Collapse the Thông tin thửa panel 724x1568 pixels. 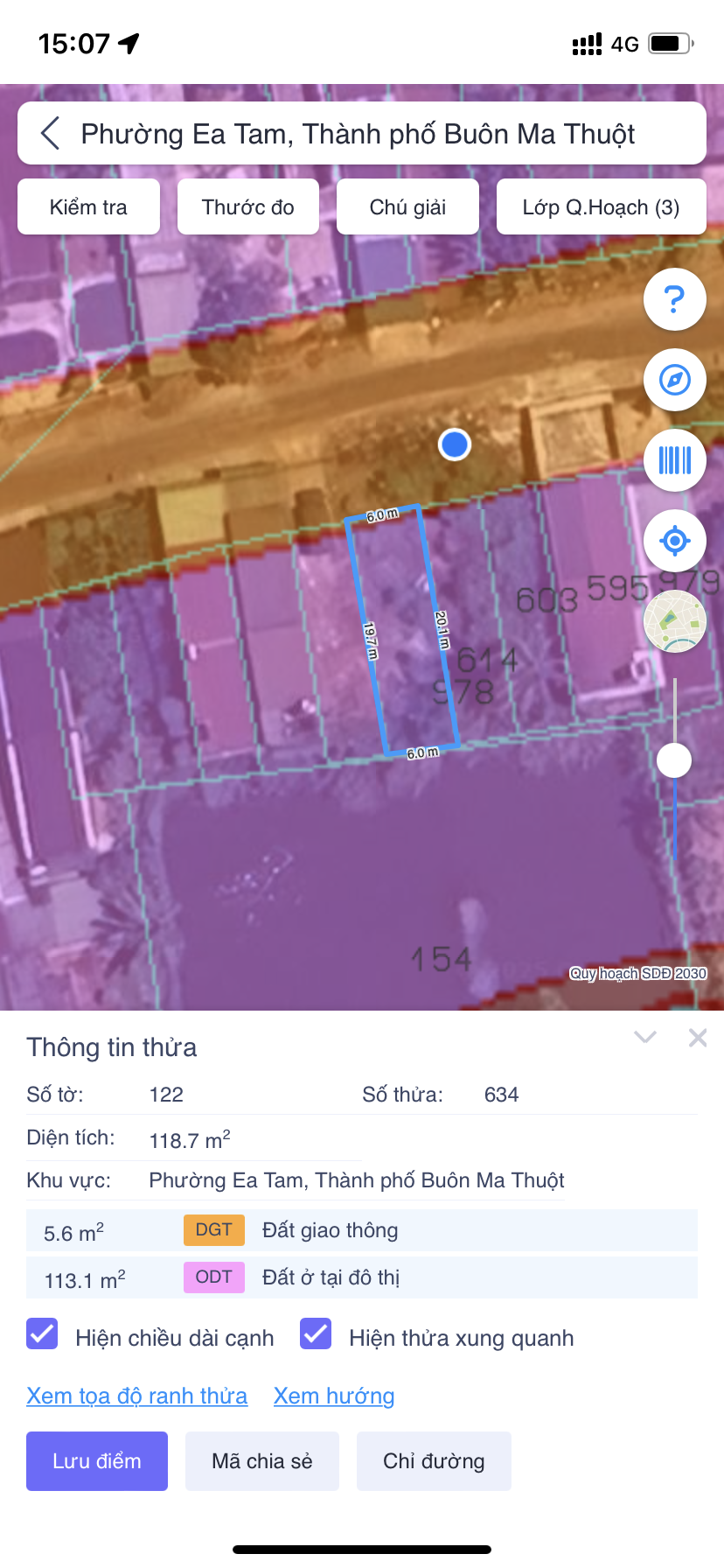point(645,1038)
